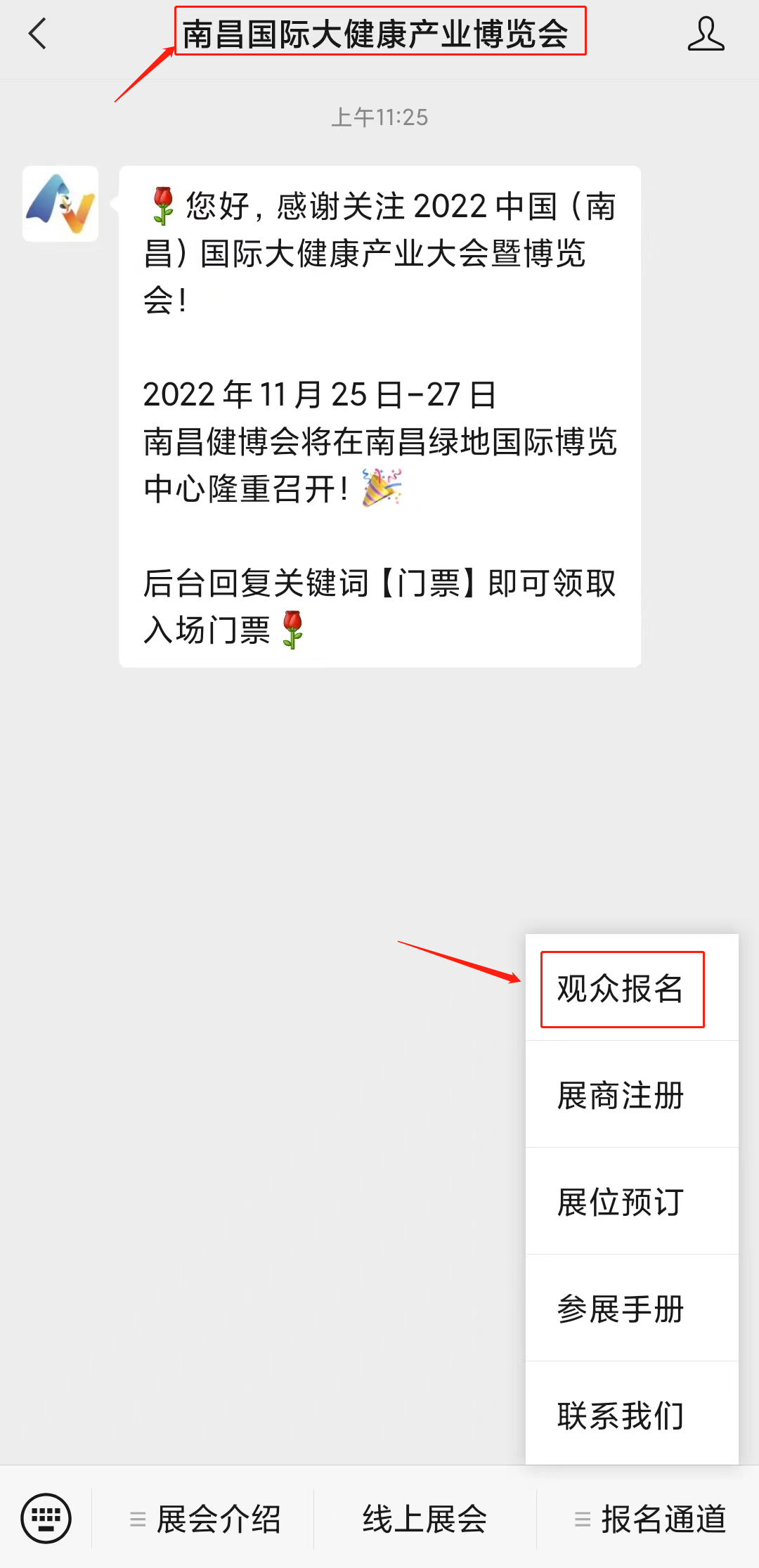This screenshot has height=1568, width=759.
Task: Select 联系我们 from the menu
Action: point(621,1415)
